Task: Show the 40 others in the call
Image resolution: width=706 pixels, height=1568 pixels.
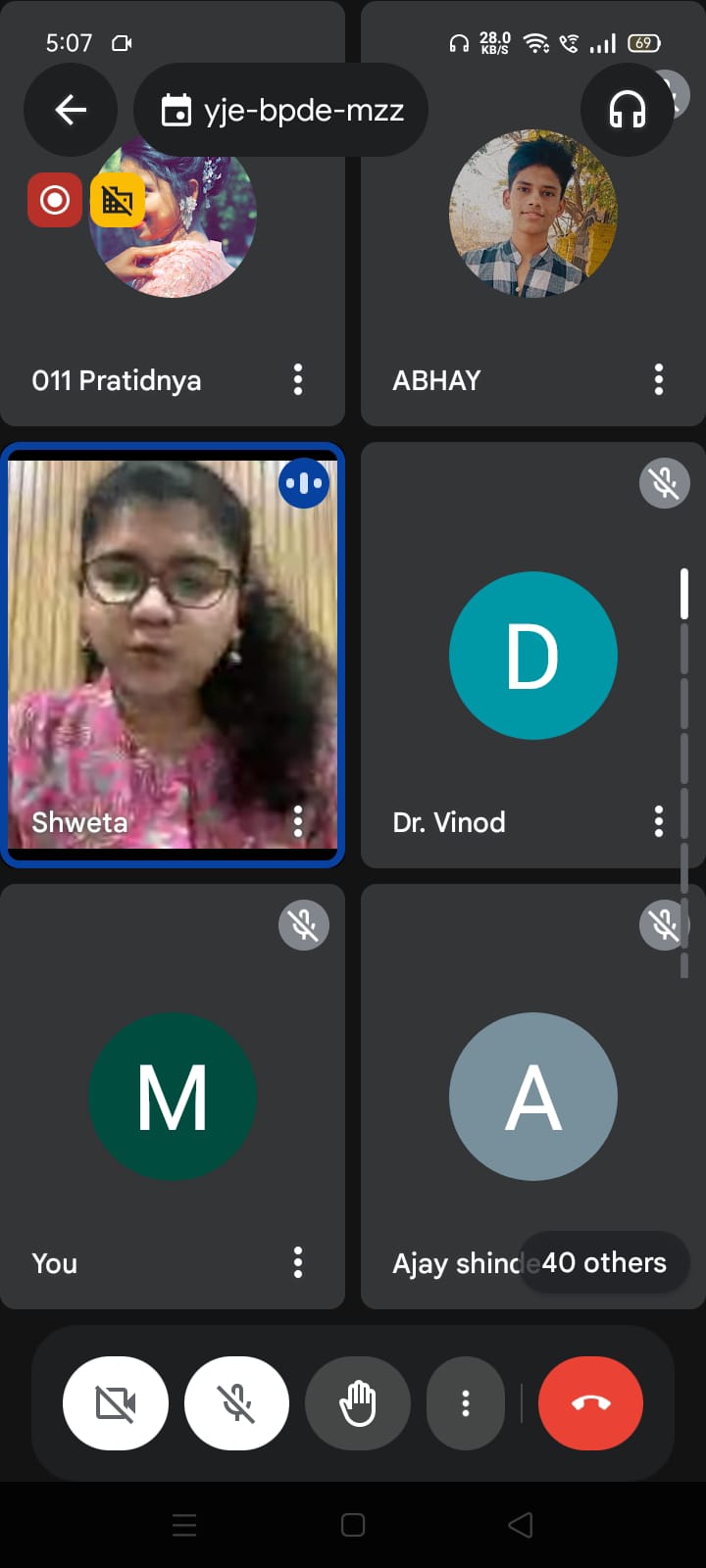Action: tap(604, 1262)
